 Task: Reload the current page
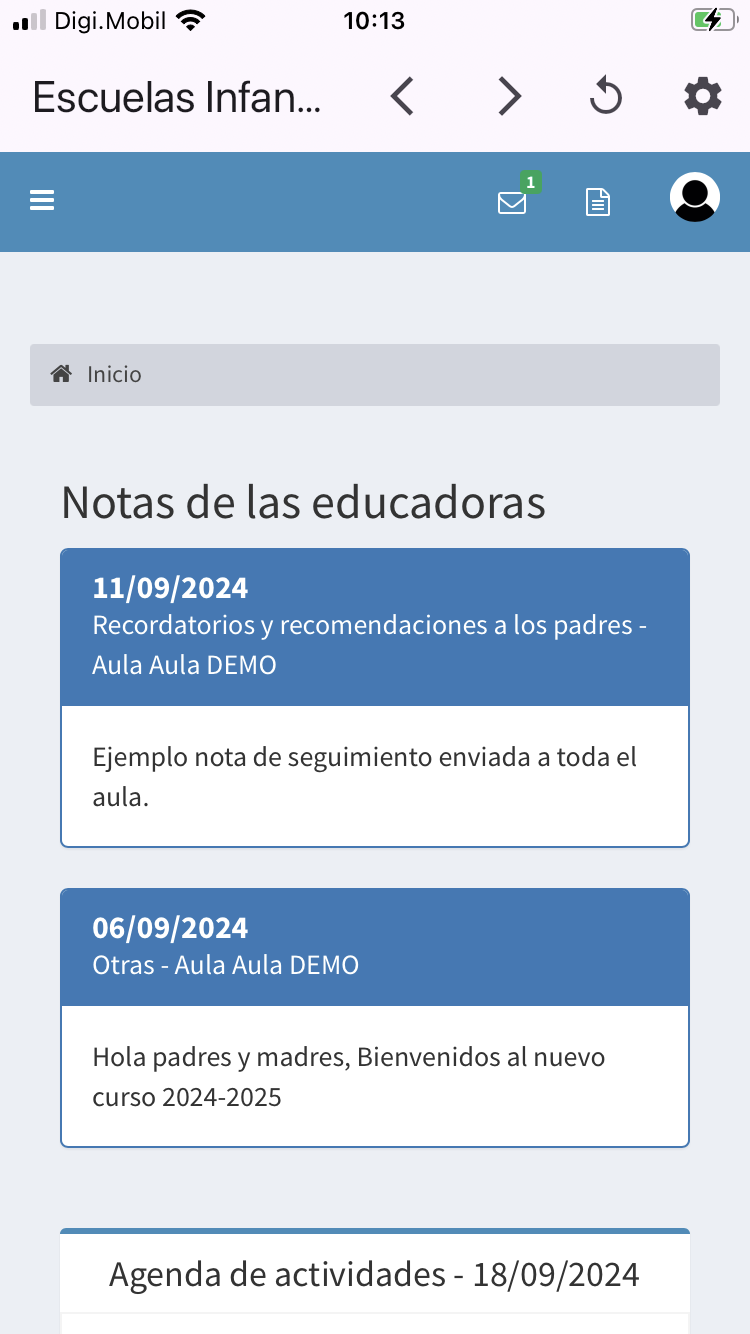[x=605, y=97]
